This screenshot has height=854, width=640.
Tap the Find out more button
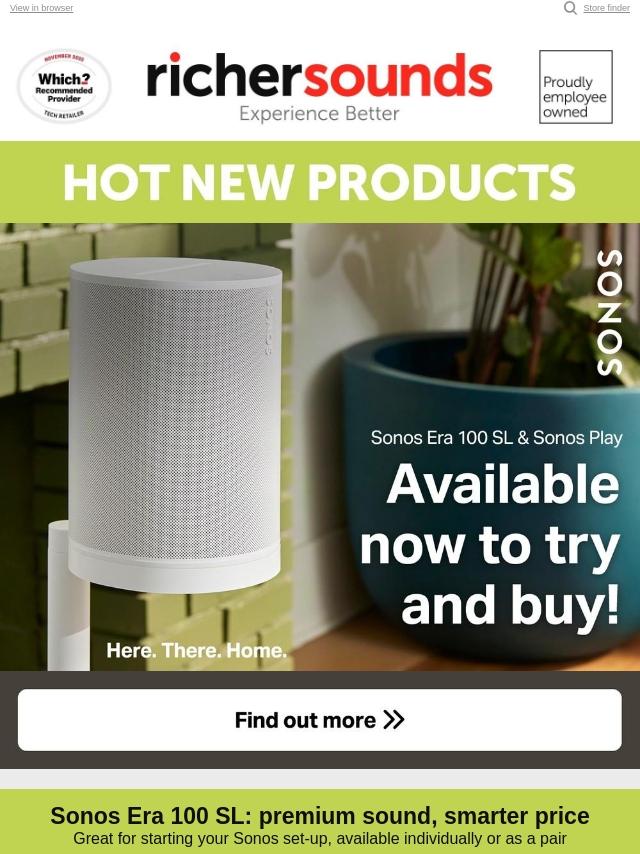click(x=319, y=720)
